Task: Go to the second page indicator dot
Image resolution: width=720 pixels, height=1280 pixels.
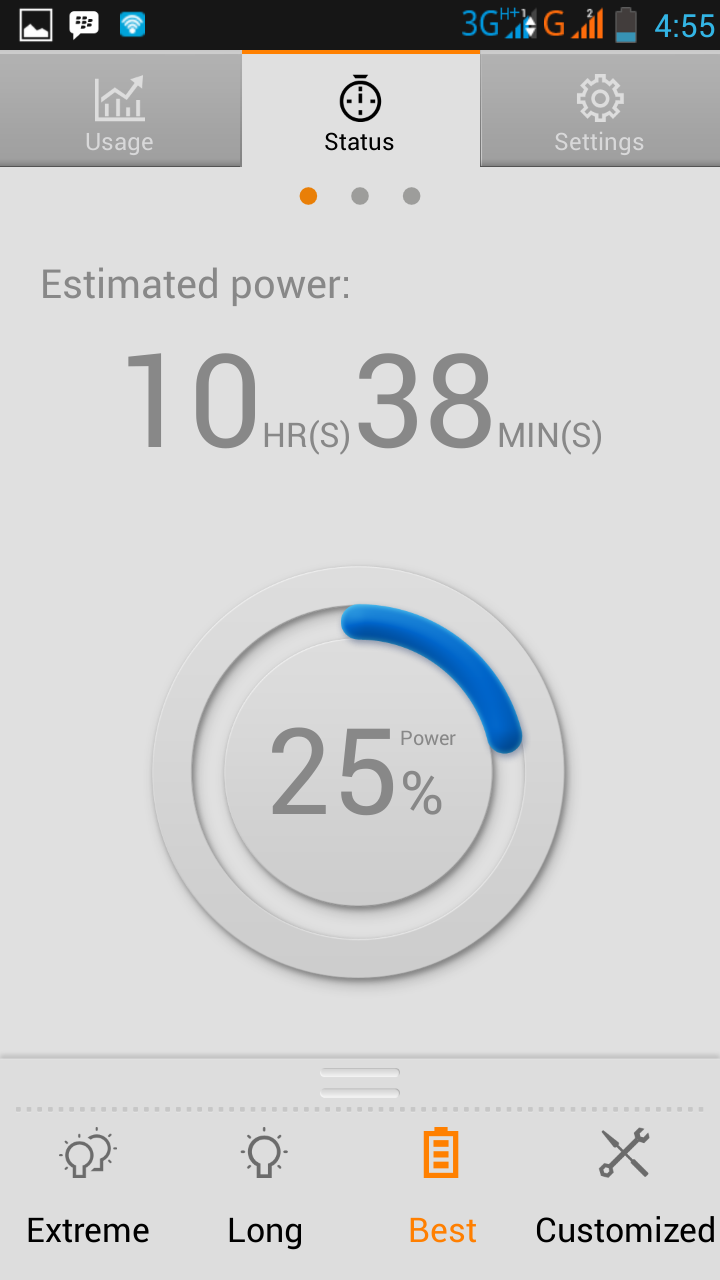Action: [360, 196]
